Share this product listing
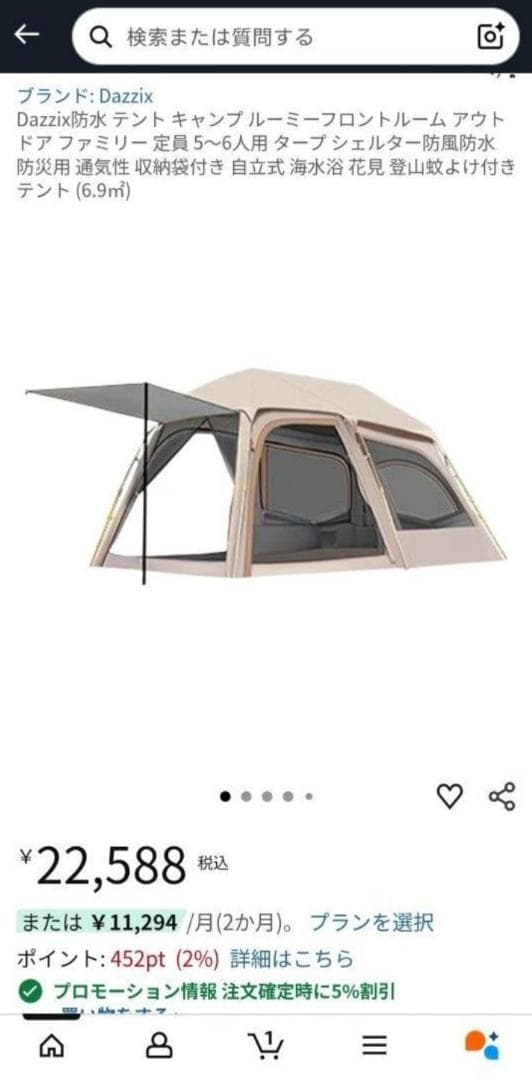 click(502, 796)
